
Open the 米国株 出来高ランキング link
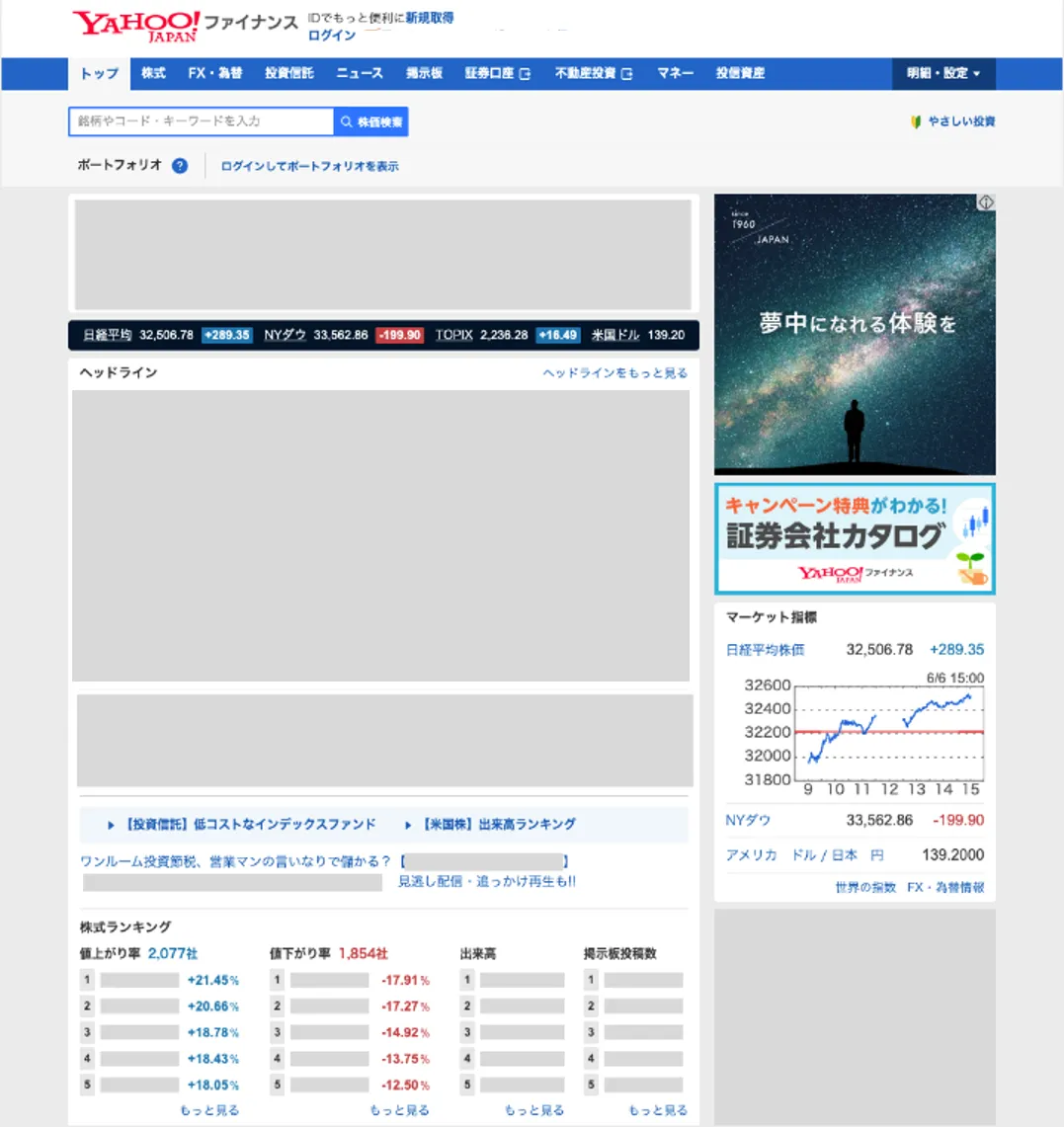click(x=497, y=824)
